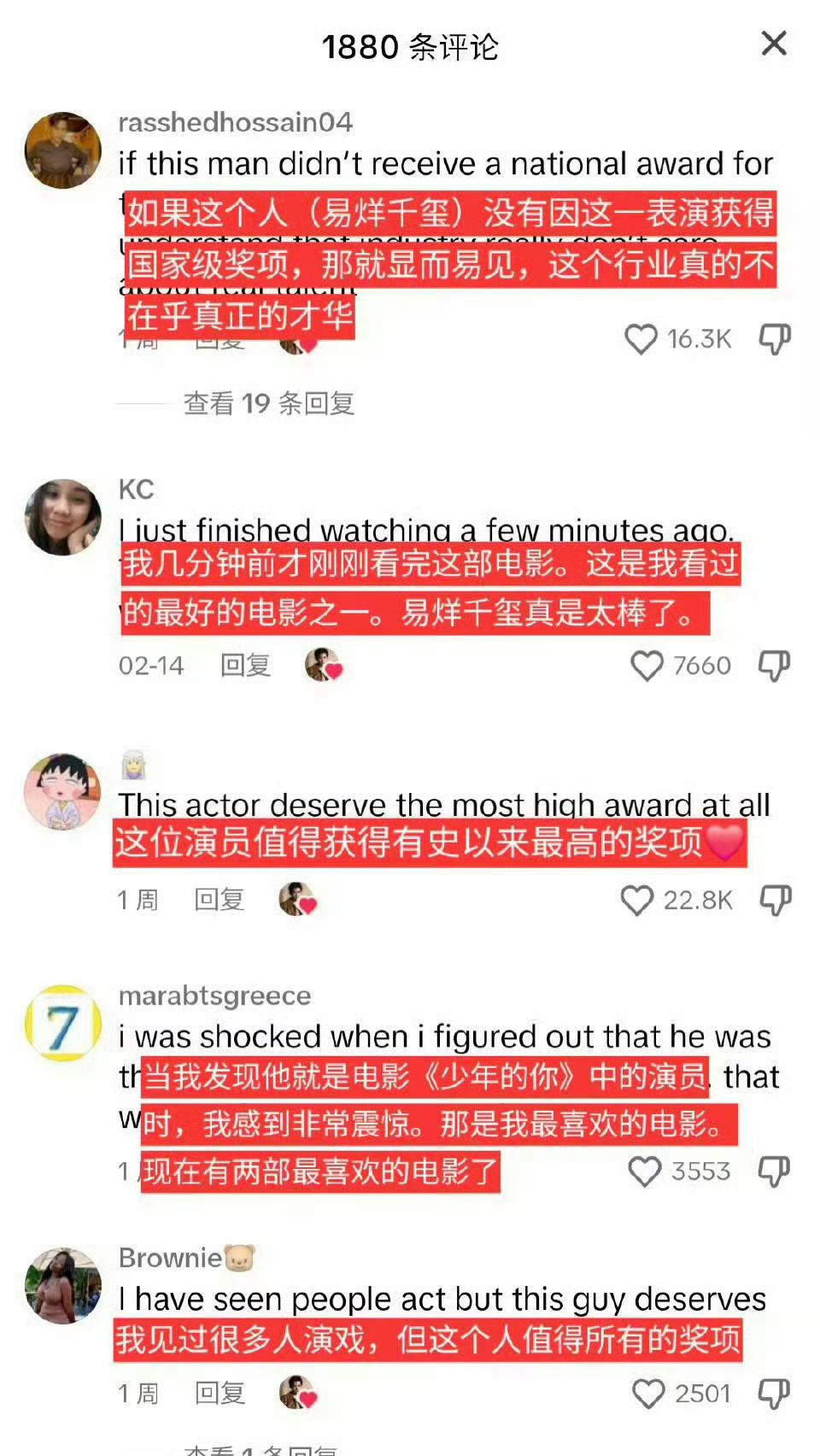Reply to the 'This actor deserve' comment
This screenshot has width=820, height=1456.
220,899
